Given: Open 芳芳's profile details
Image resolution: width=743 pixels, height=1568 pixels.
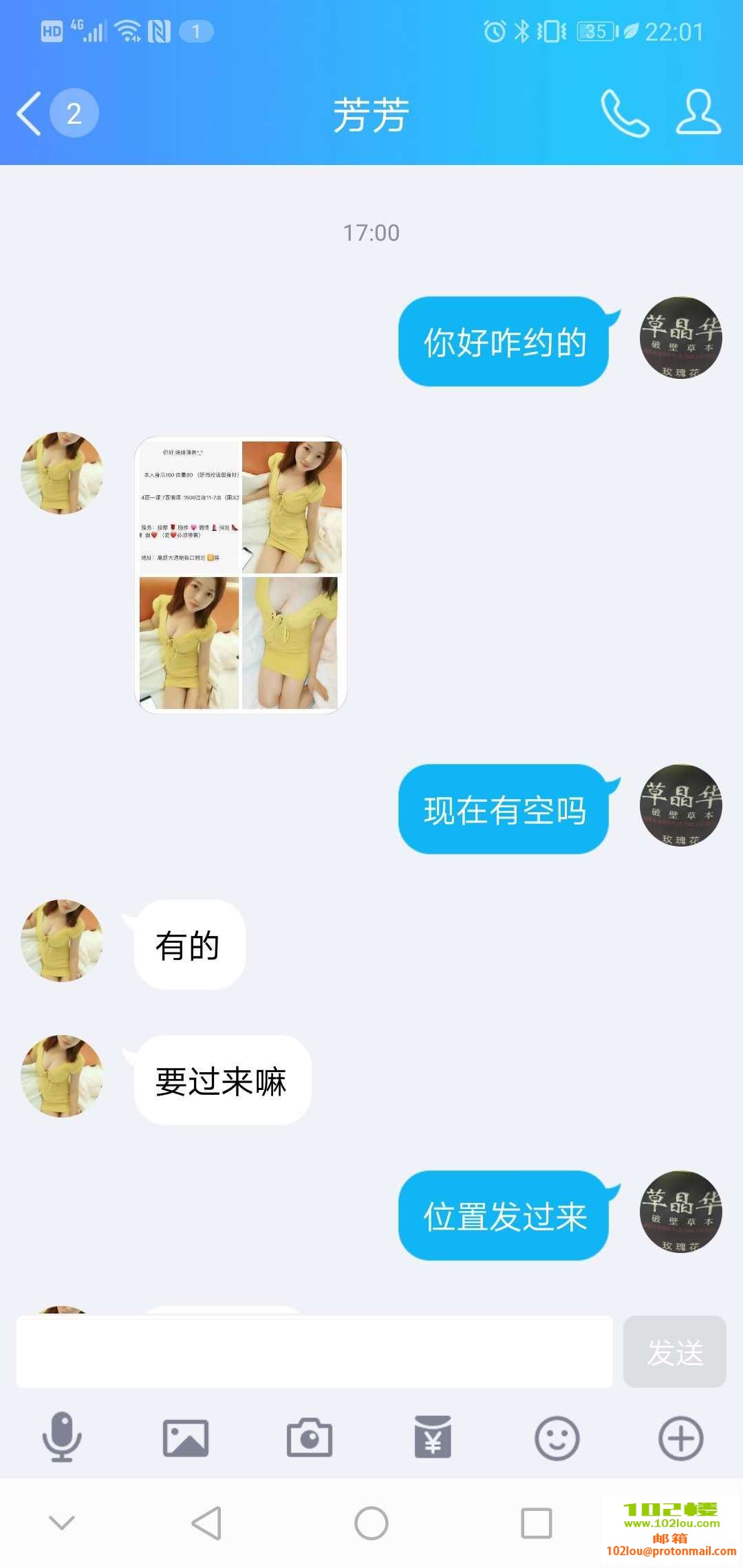Looking at the screenshot, I should point(698,112).
